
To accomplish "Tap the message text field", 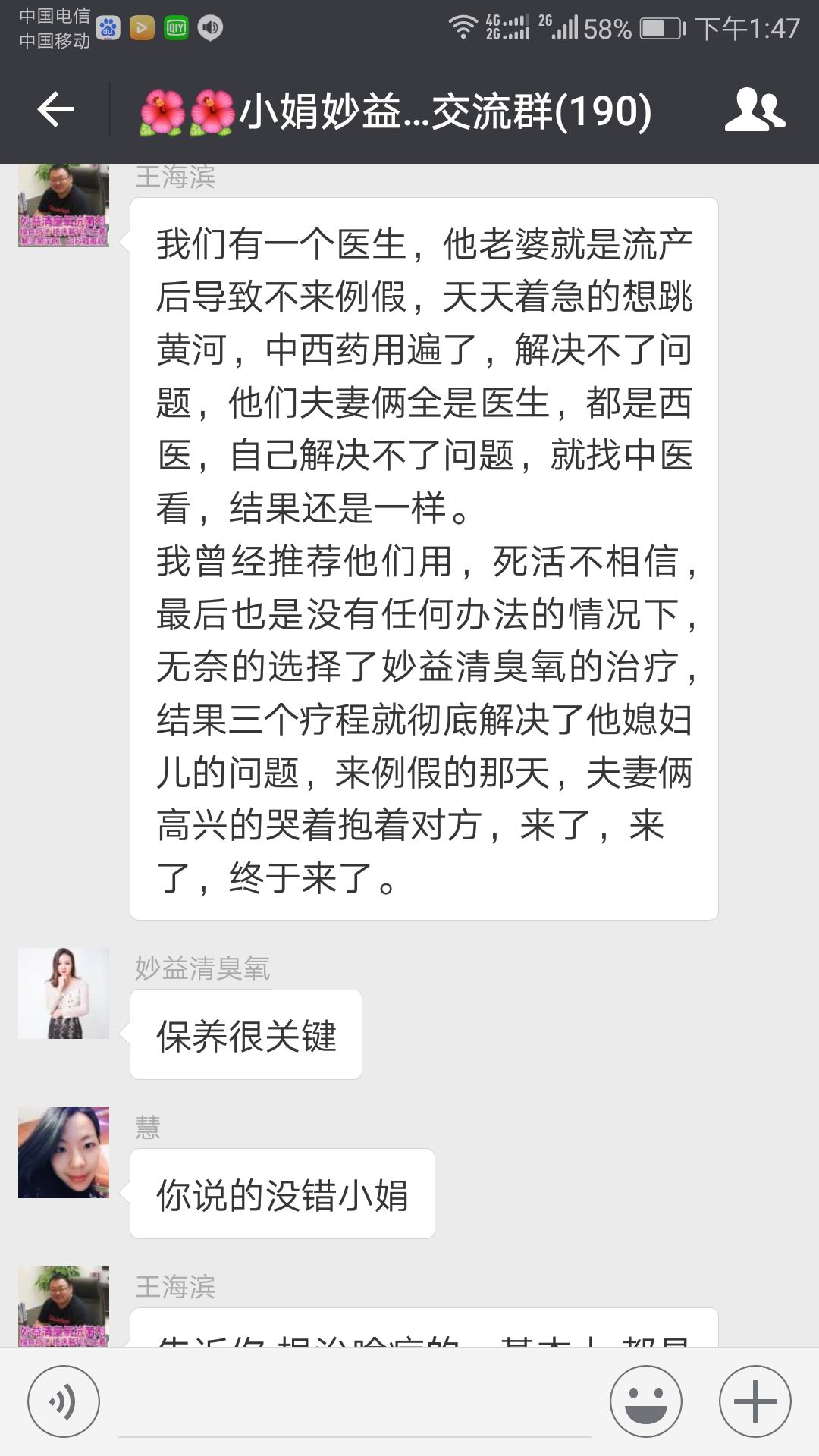I will tap(353, 1403).
